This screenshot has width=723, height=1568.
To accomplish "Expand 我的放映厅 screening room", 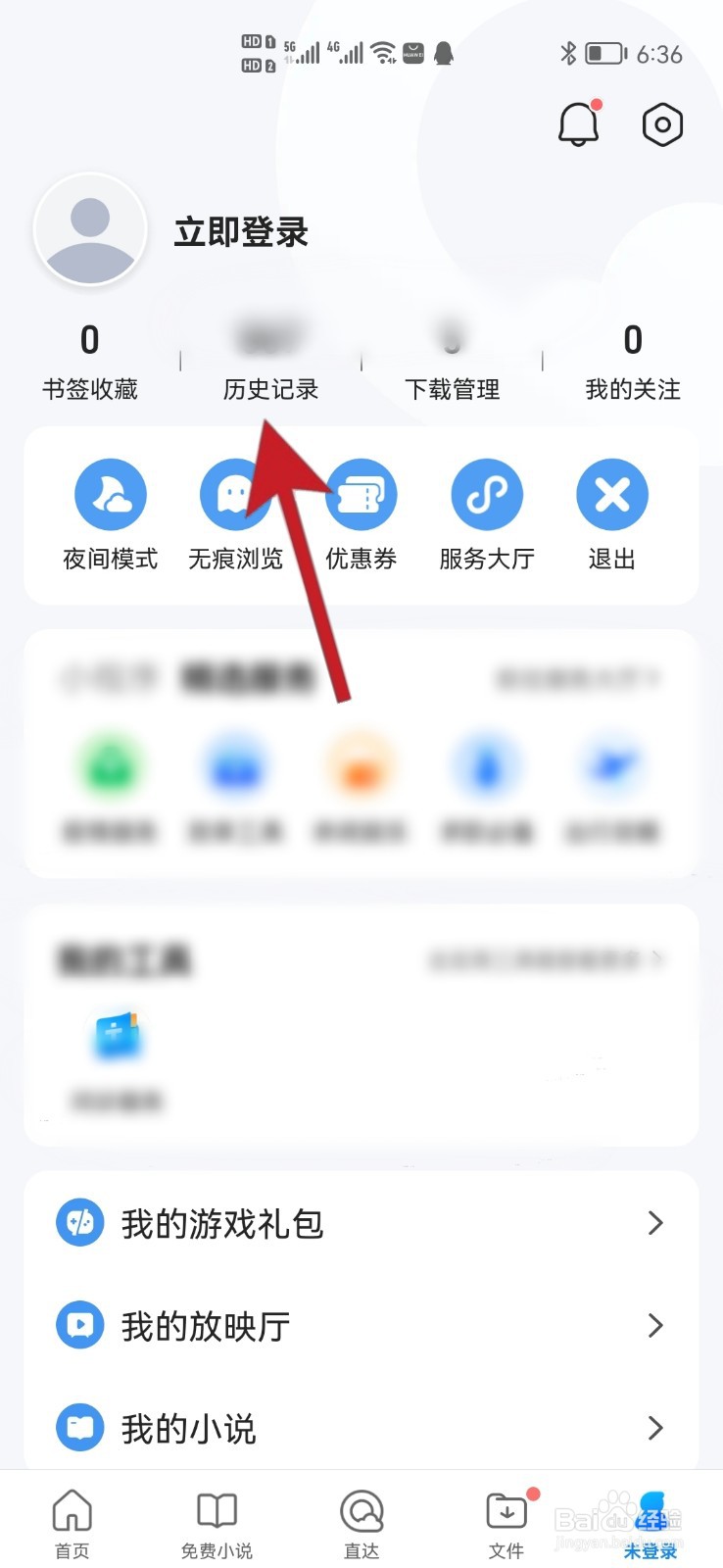I will click(x=361, y=1326).
